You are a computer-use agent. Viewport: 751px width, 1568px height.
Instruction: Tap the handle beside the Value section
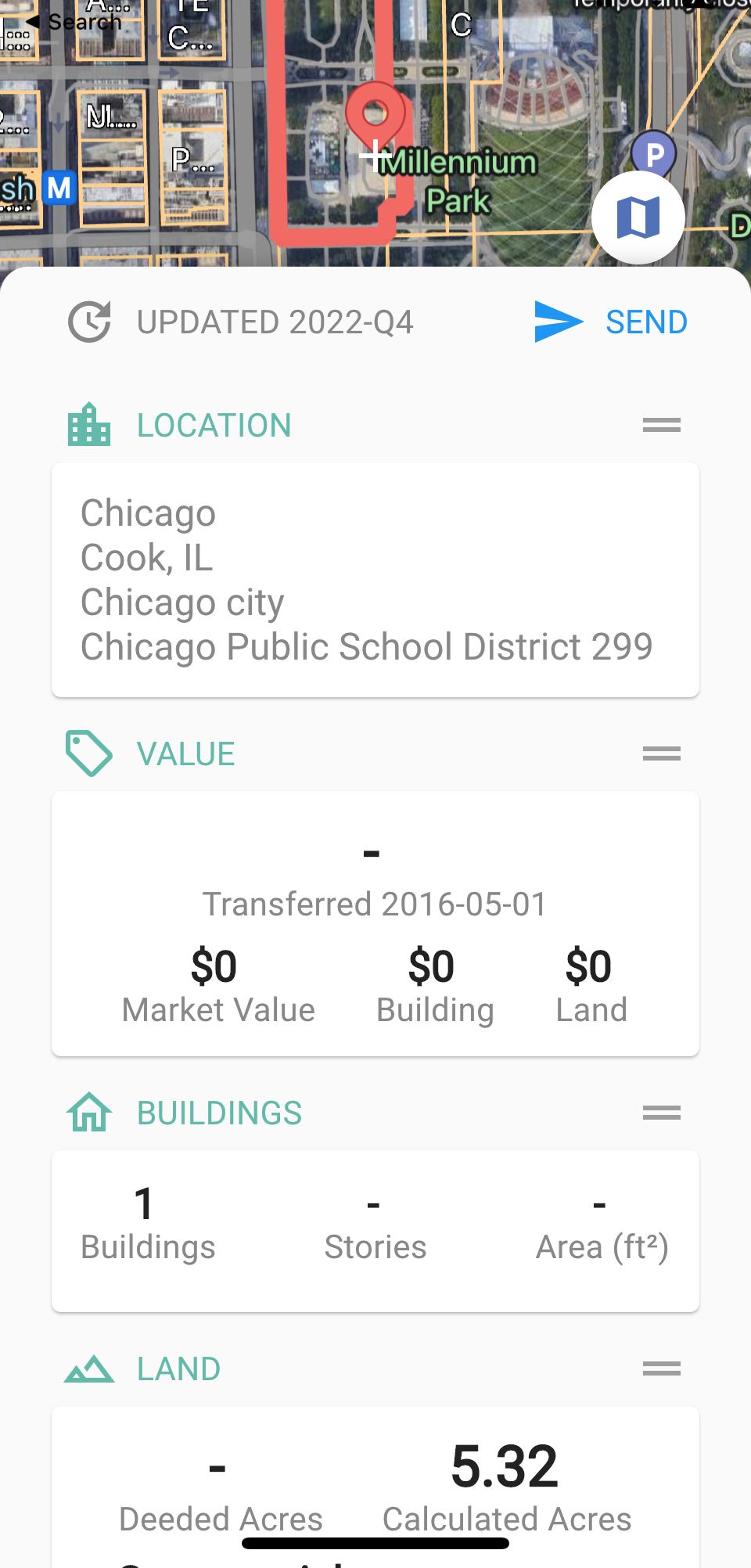[x=661, y=753]
